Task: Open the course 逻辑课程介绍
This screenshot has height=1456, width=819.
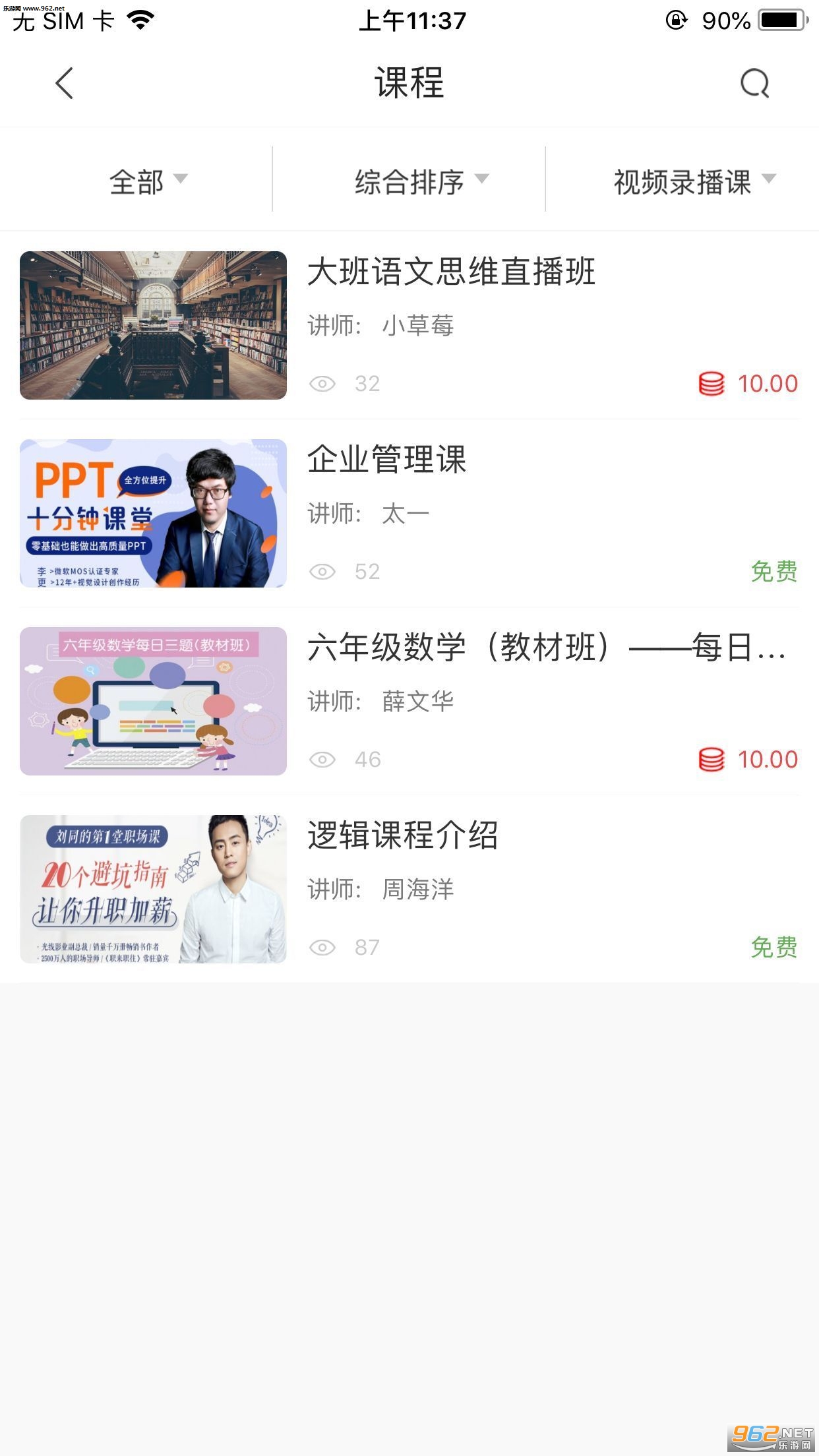Action: point(402,835)
